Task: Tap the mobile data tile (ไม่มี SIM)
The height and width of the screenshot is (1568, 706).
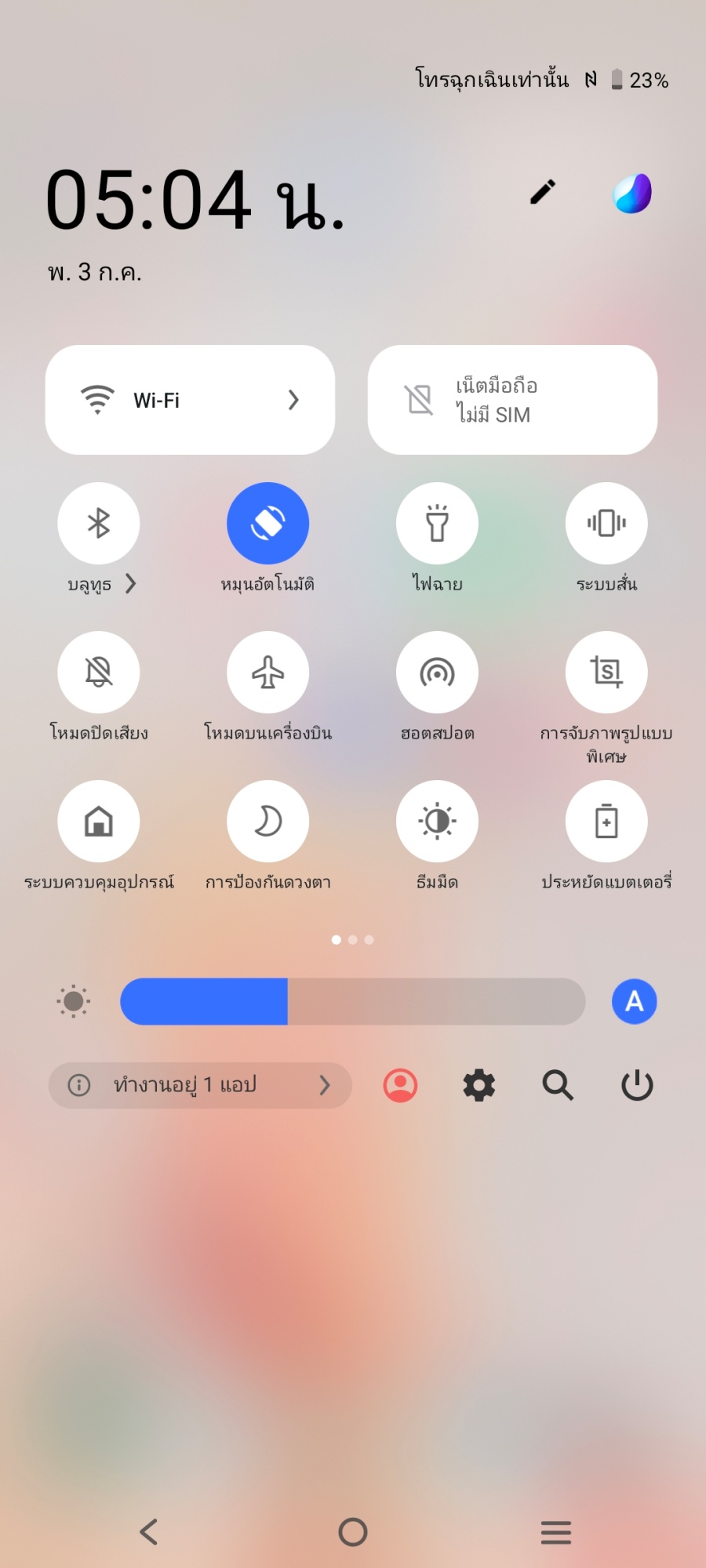Action: pos(512,400)
